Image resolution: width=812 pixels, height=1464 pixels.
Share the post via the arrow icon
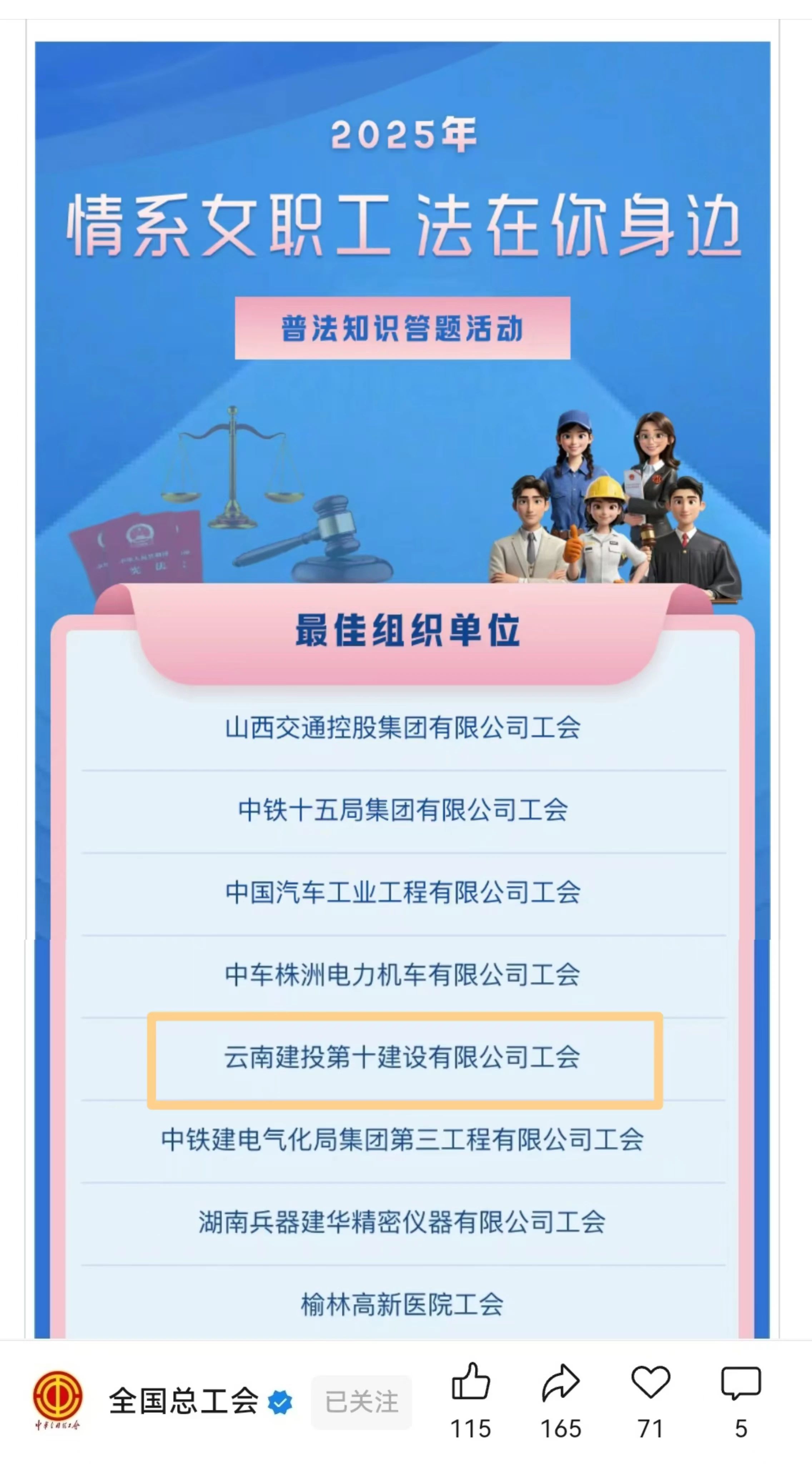(560, 1382)
